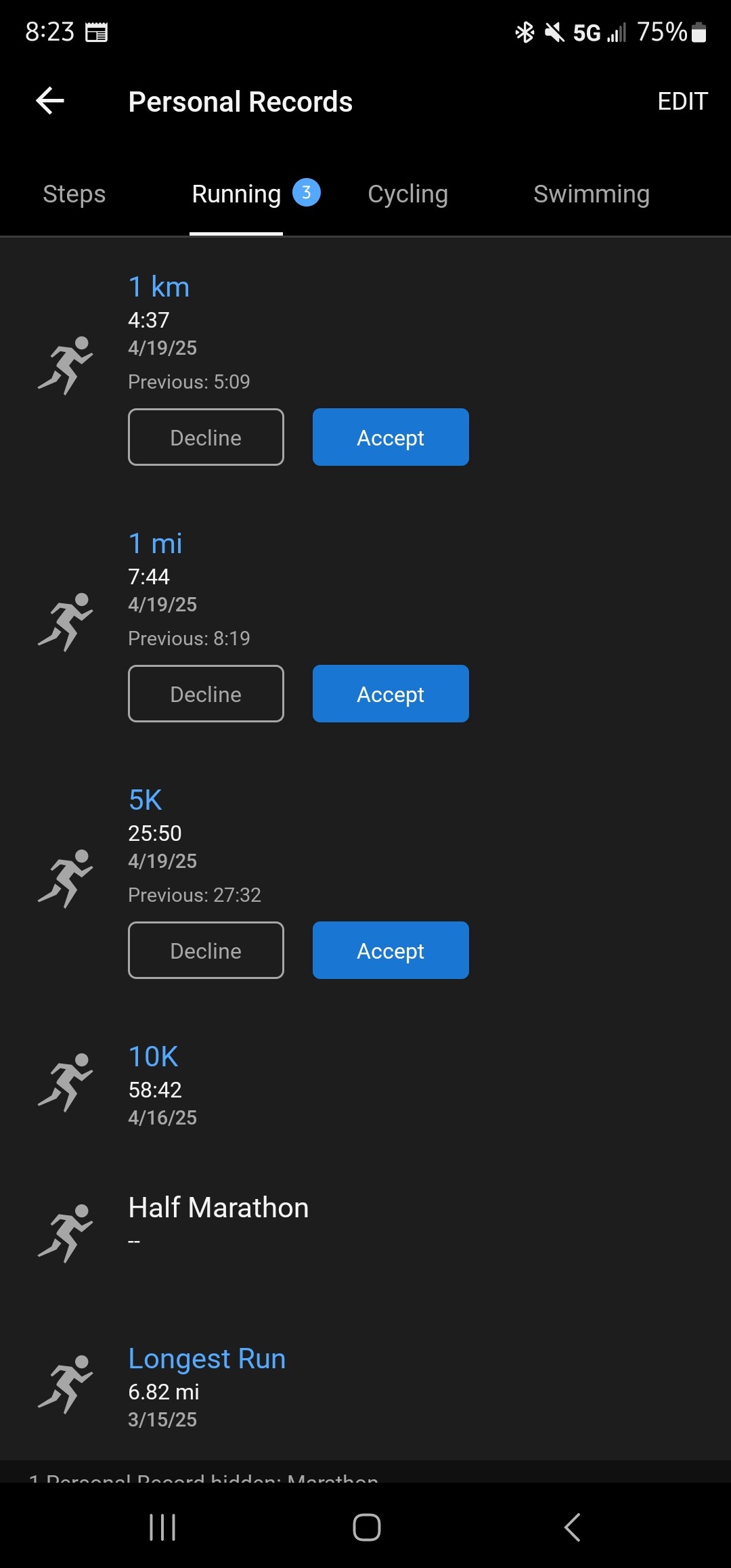Open the Swimming tab
The width and height of the screenshot is (731, 1568).
click(591, 194)
